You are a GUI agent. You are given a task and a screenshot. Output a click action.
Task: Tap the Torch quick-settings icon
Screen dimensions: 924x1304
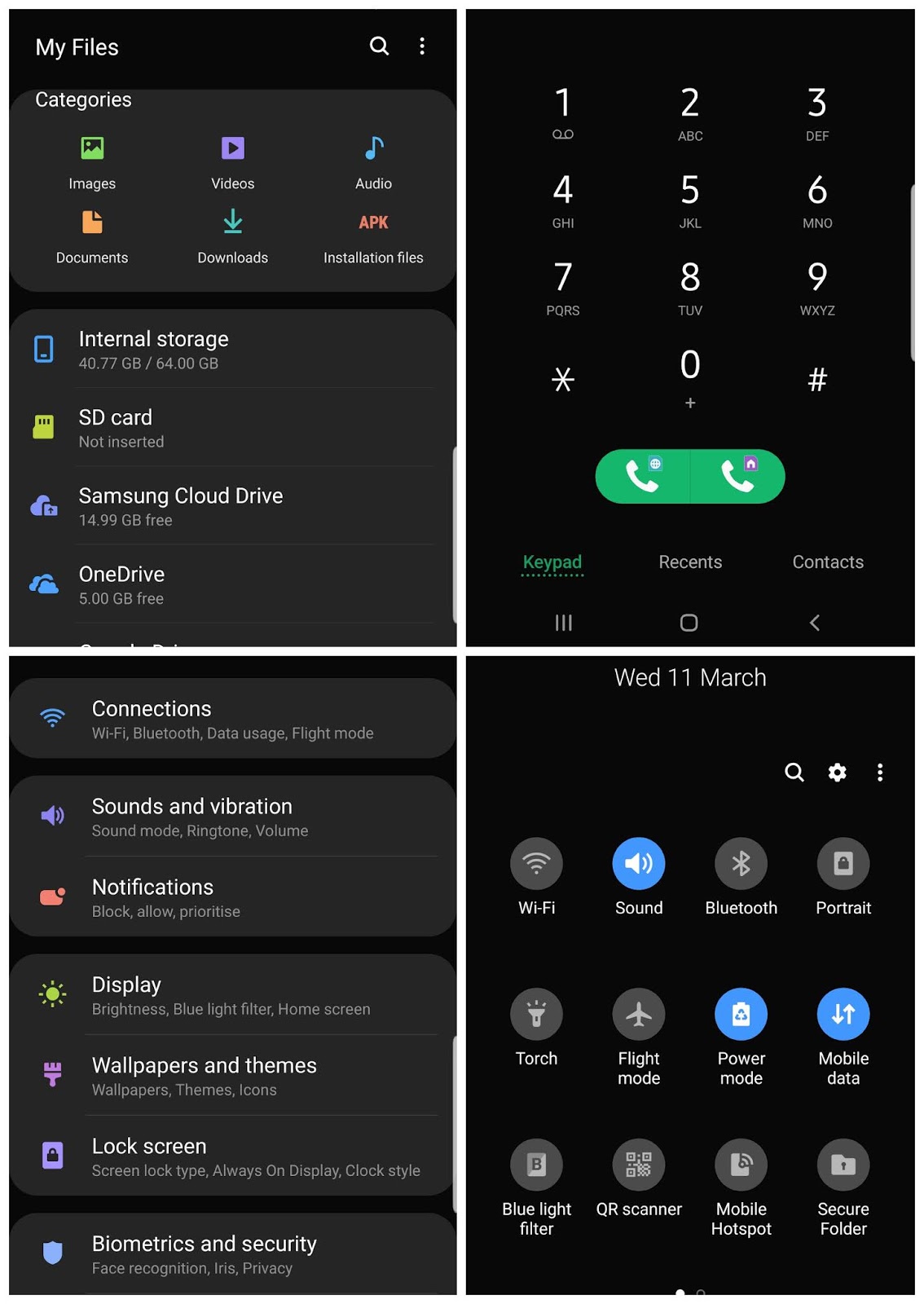pos(536,1015)
